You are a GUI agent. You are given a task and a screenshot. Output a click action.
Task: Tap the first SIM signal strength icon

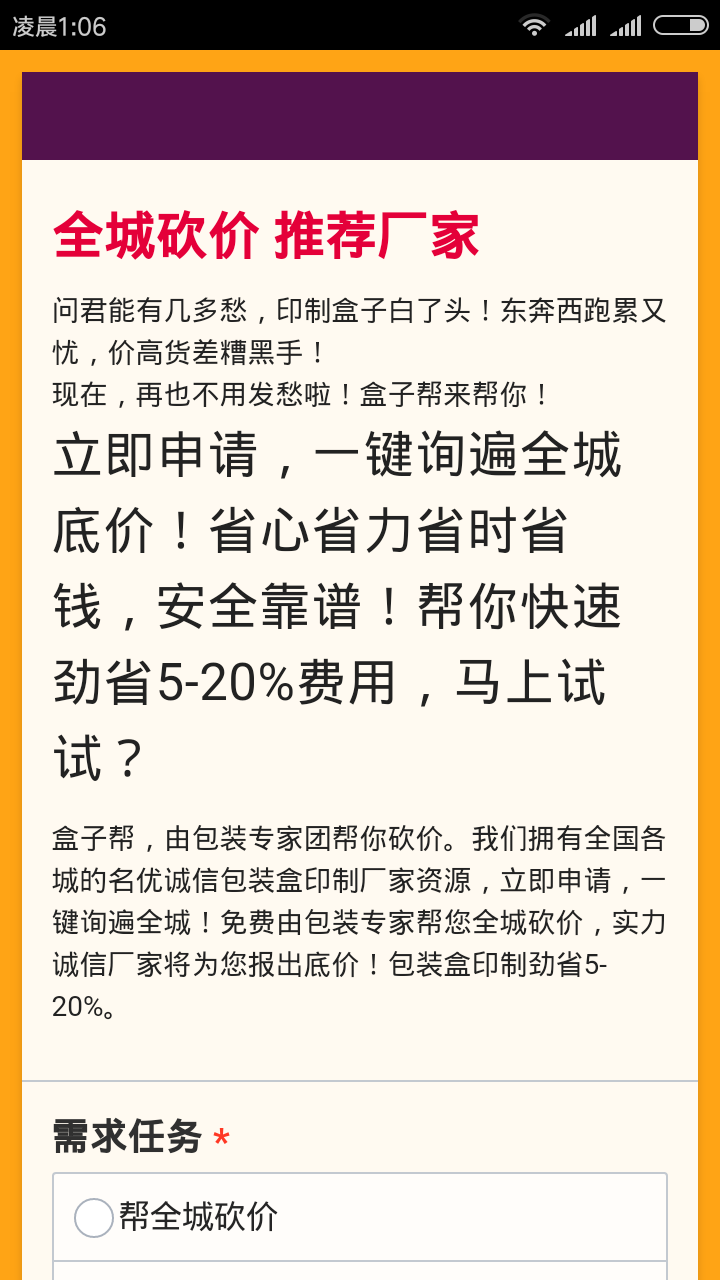[x=581, y=25]
